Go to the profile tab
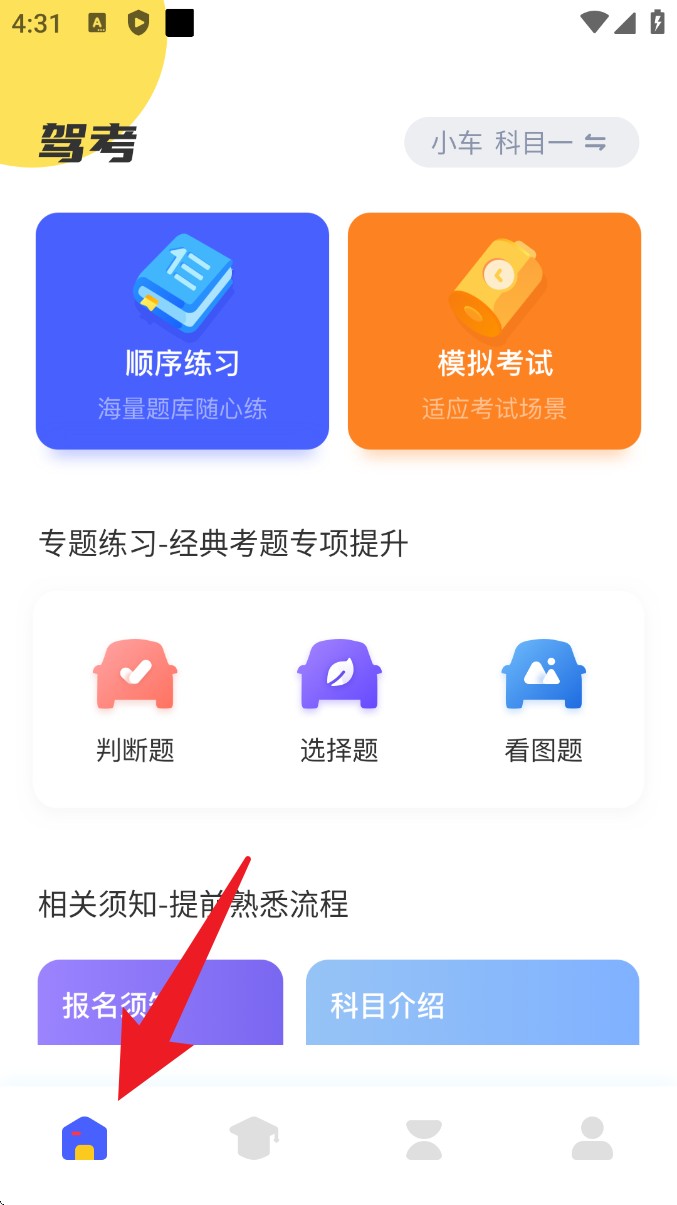677x1205 pixels. pyautogui.click(x=592, y=1139)
